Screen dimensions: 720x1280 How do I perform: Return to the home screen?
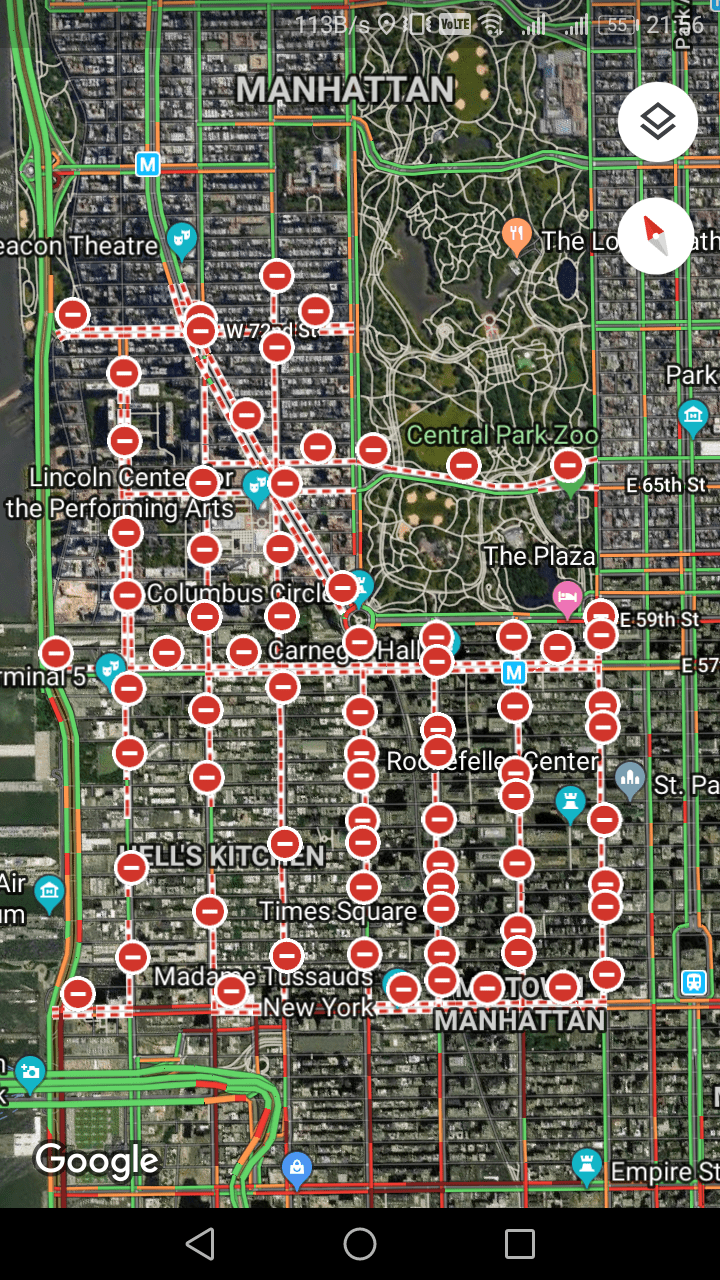click(360, 1244)
